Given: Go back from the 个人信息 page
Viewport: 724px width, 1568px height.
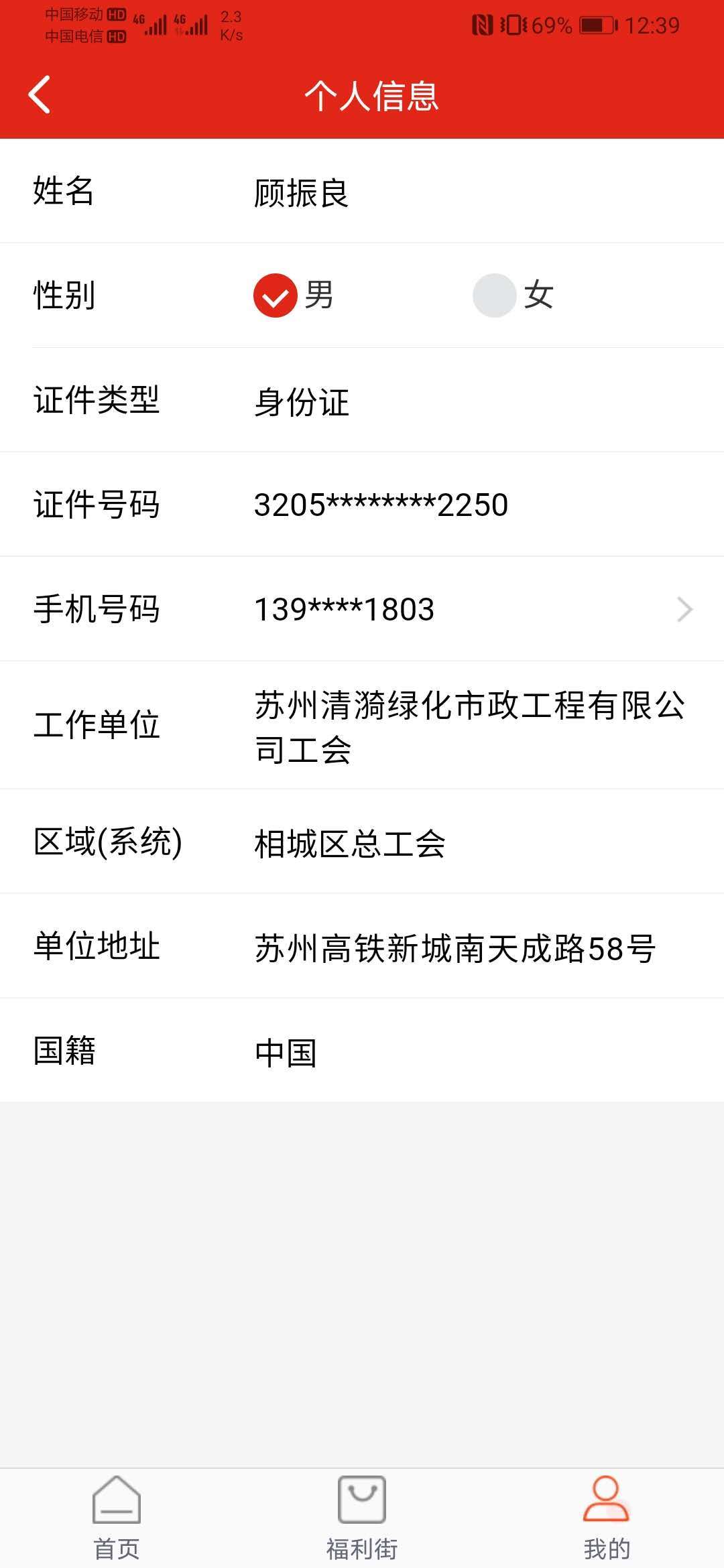Looking at the screenshot, I should pos(40,94).
